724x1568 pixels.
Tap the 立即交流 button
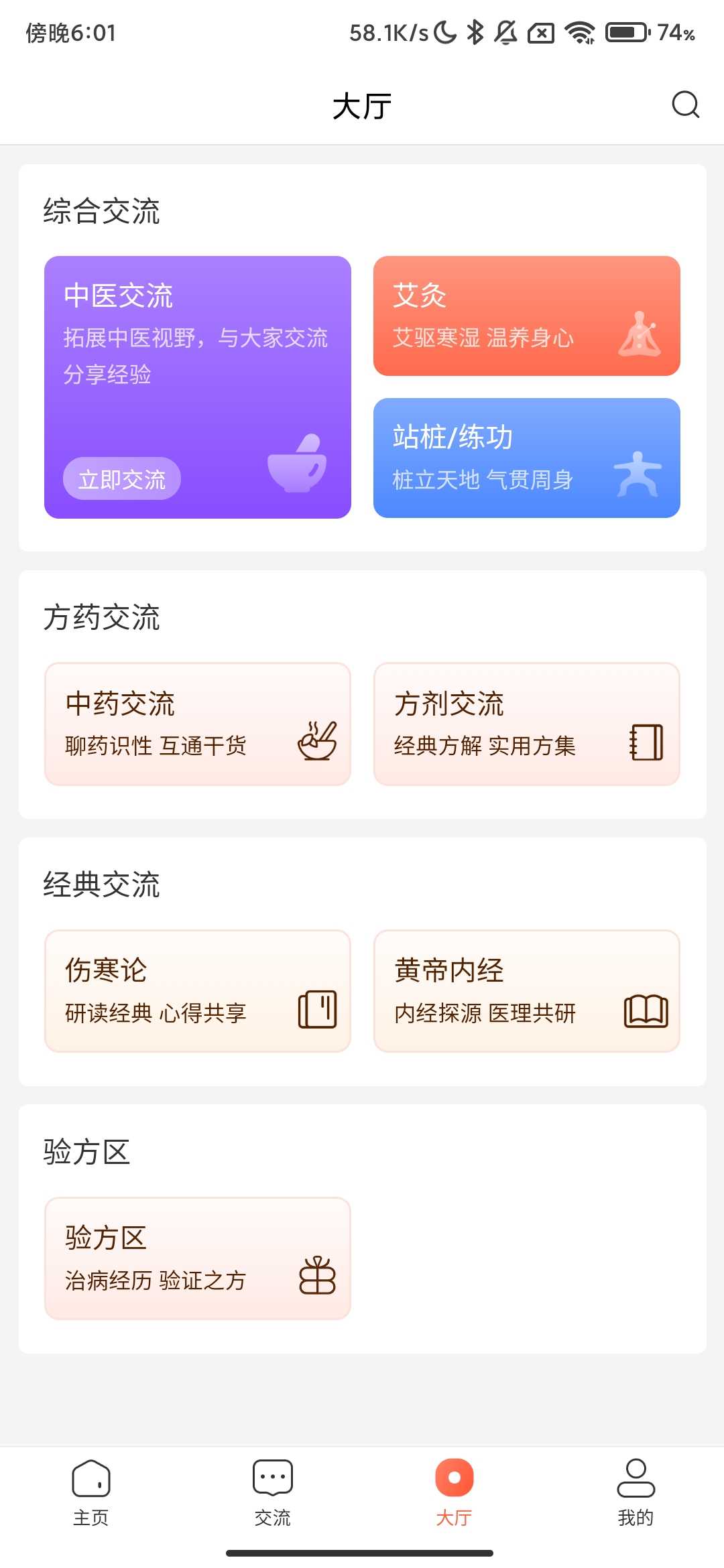click(122, 479)
